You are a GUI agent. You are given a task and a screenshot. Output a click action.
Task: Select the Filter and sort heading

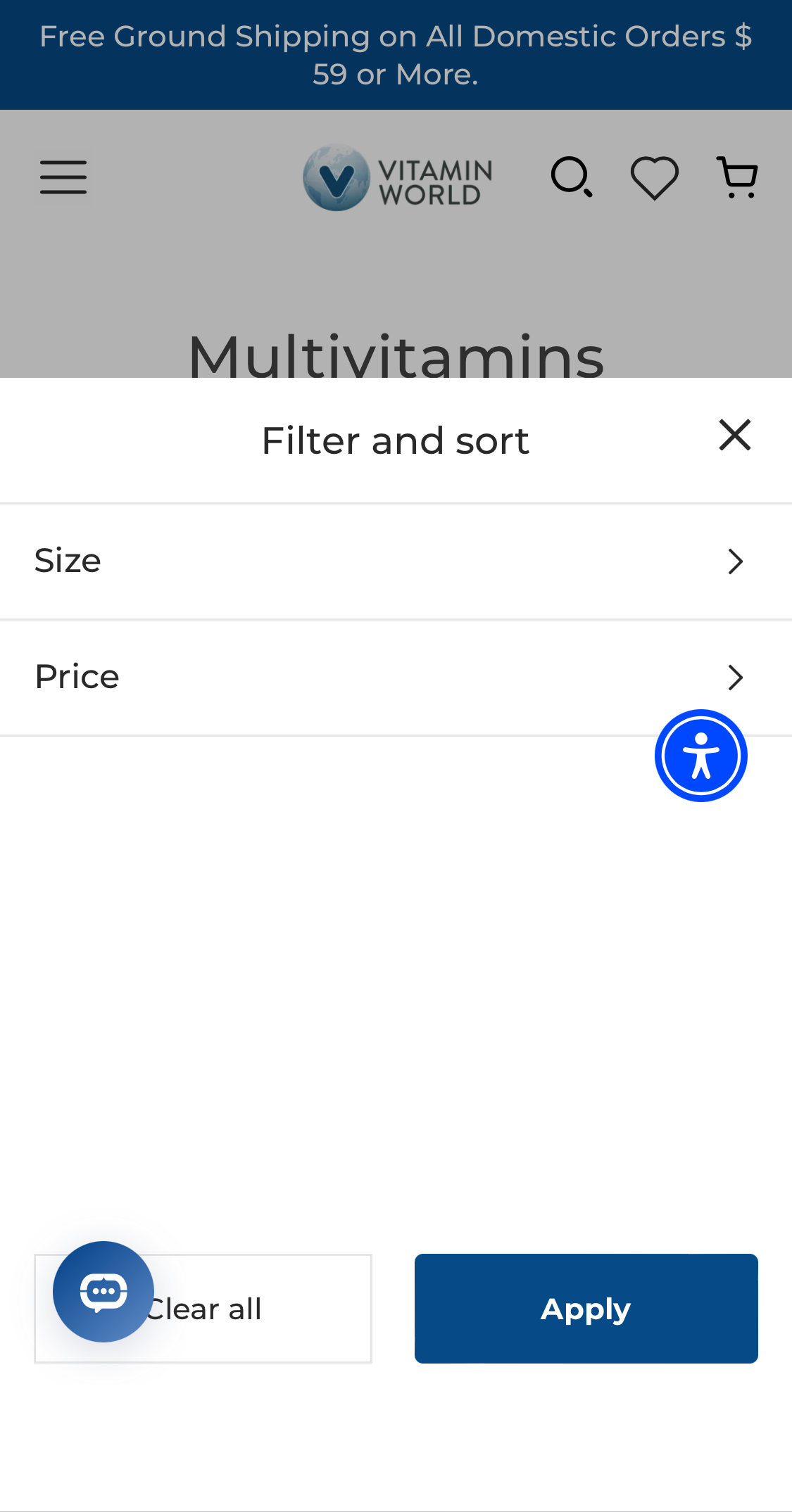pos(395,439)
